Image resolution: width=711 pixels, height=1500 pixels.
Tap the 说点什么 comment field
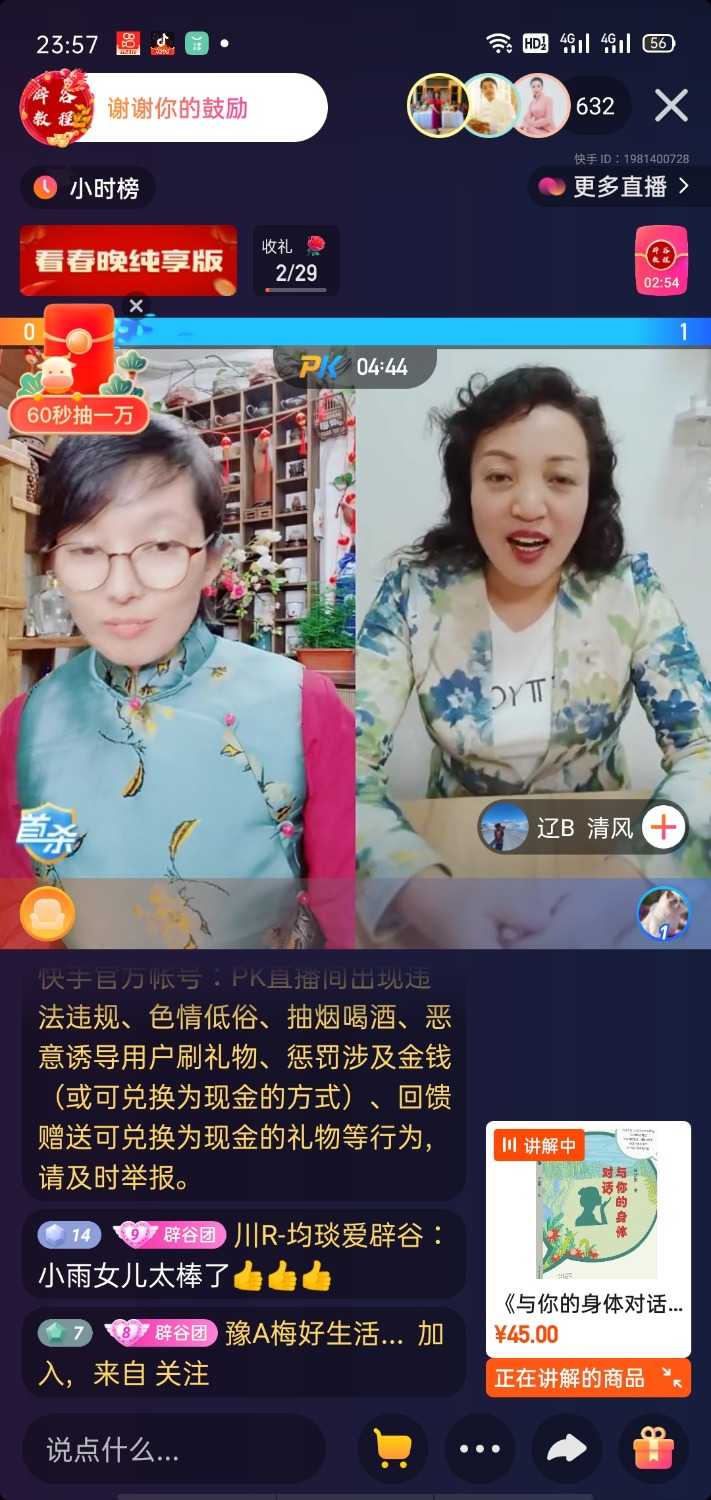pos(172,1448)
